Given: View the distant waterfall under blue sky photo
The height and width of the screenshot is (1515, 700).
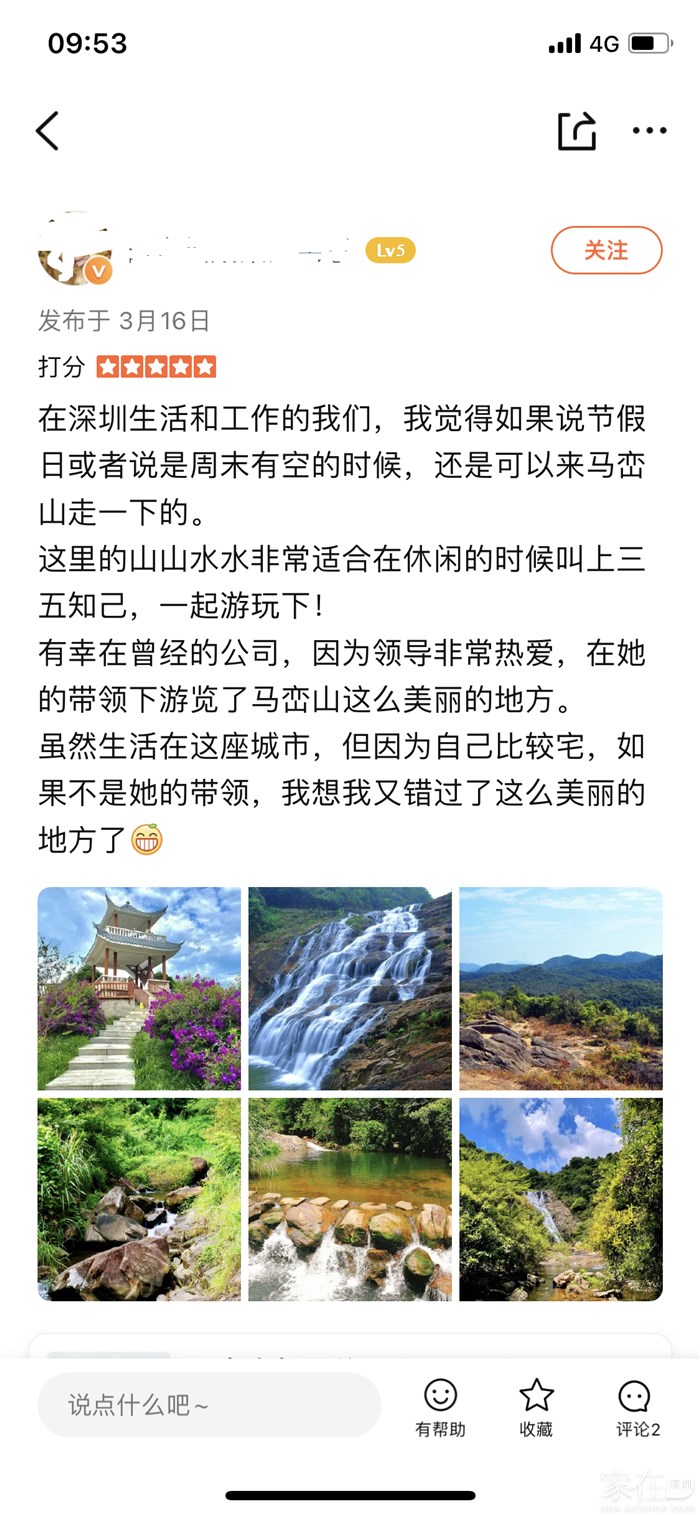Looking at the screenshot, I should (561, 1199).
